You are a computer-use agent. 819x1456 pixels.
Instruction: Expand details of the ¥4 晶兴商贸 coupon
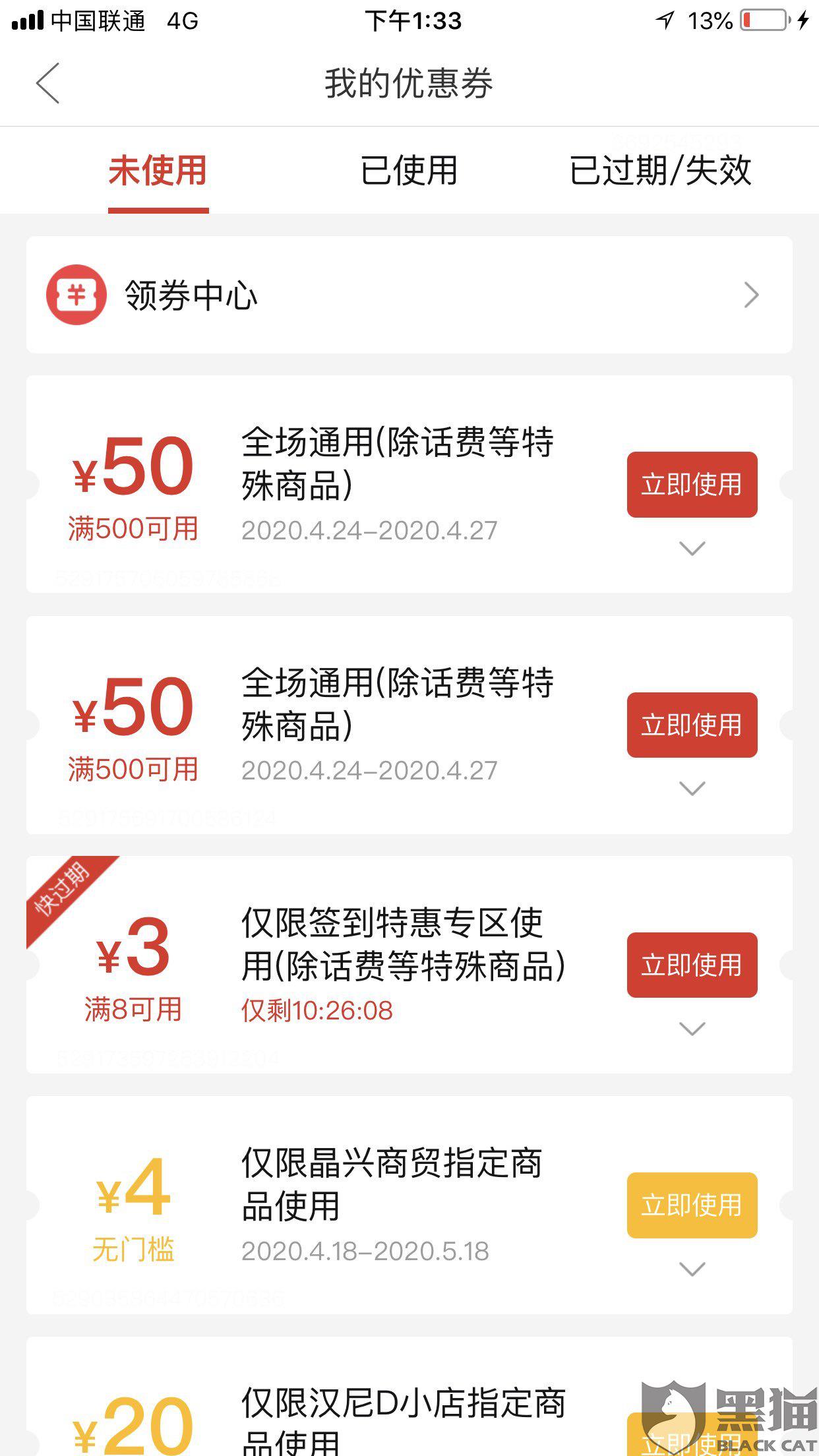(692, 1268)
